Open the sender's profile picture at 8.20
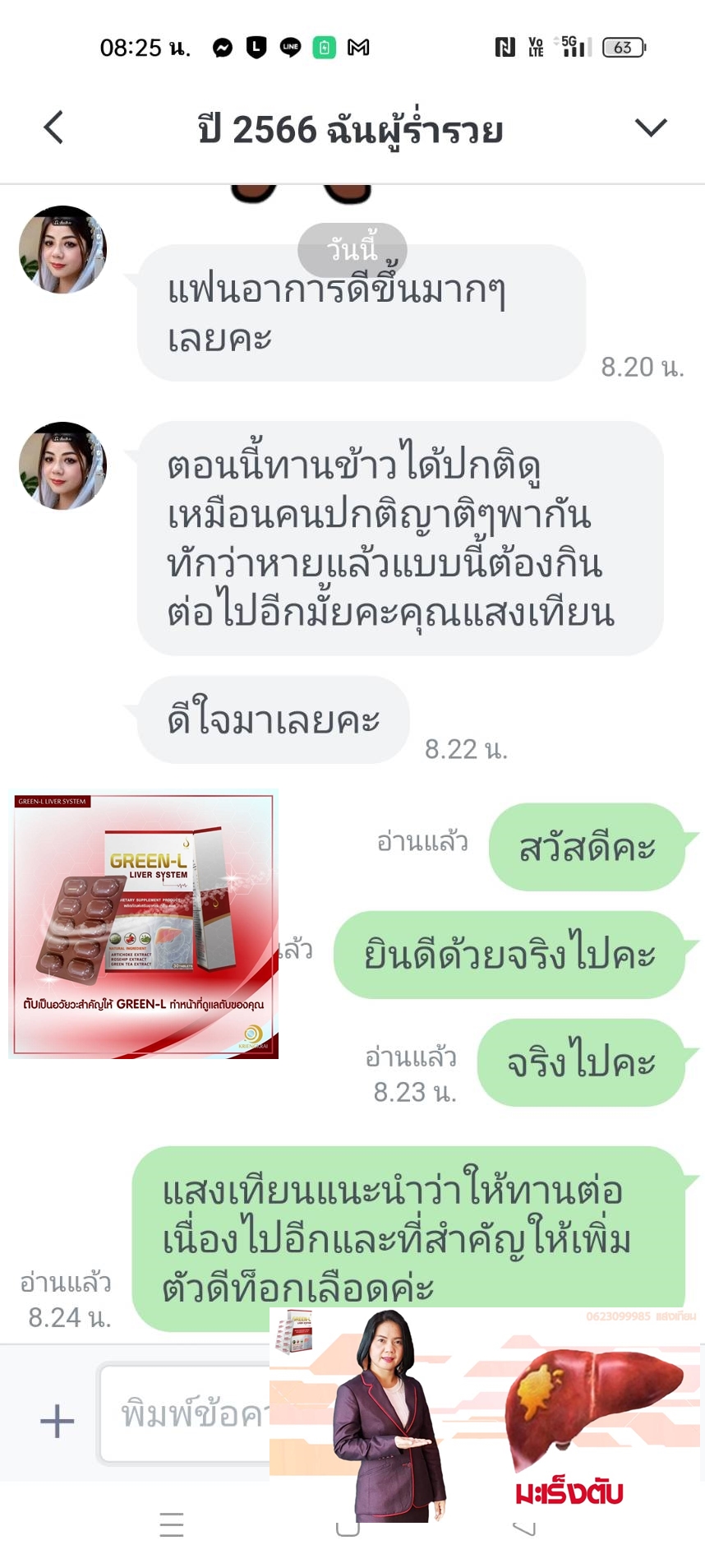This screenshot has height=1568, width=705. (62, 250)
